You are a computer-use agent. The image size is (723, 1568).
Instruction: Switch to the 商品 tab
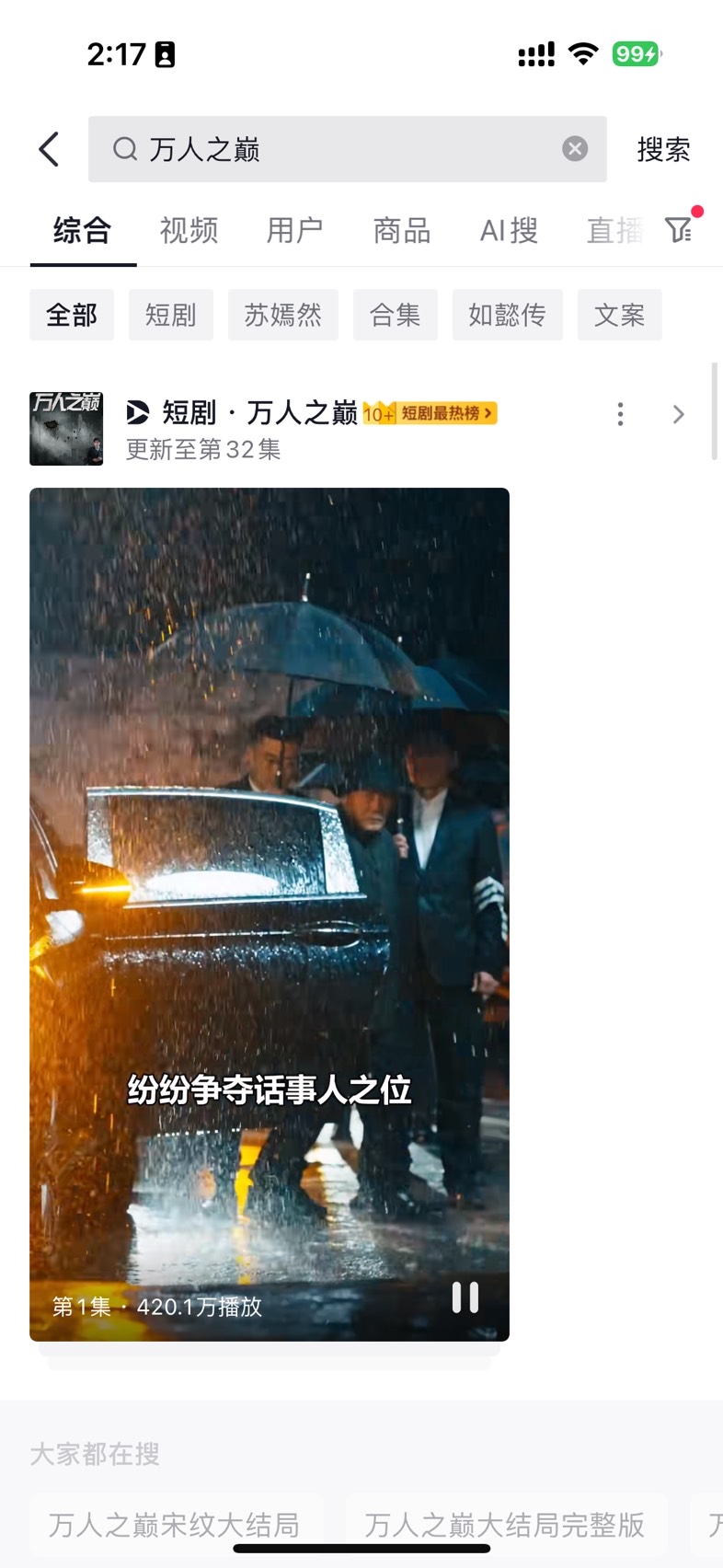coord(402,230)
